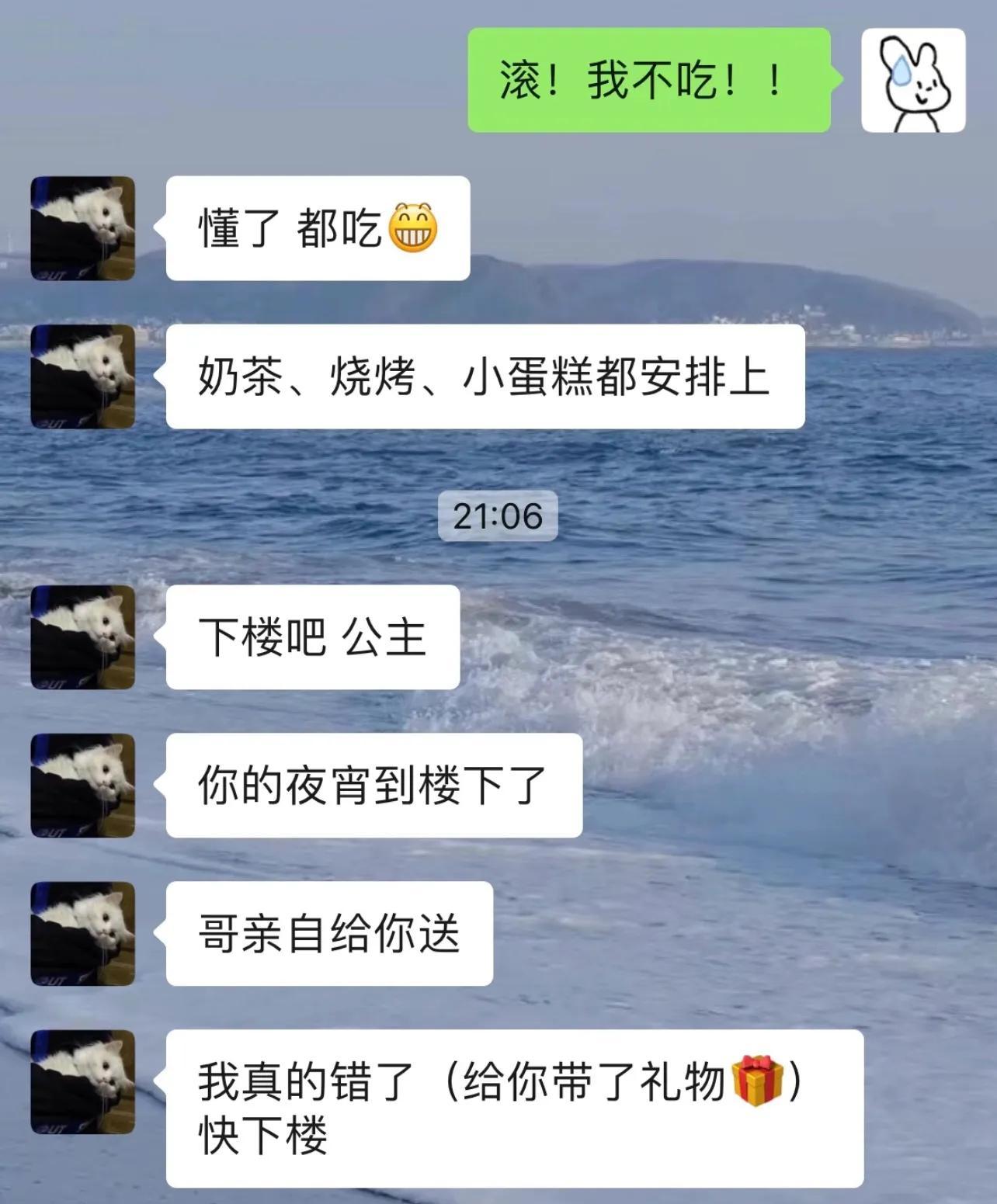Open the rabbit avatar beside '滚！我不吃！！'
The width and height of the screenshot is (997, 1204).
click(x=913, y=80)
